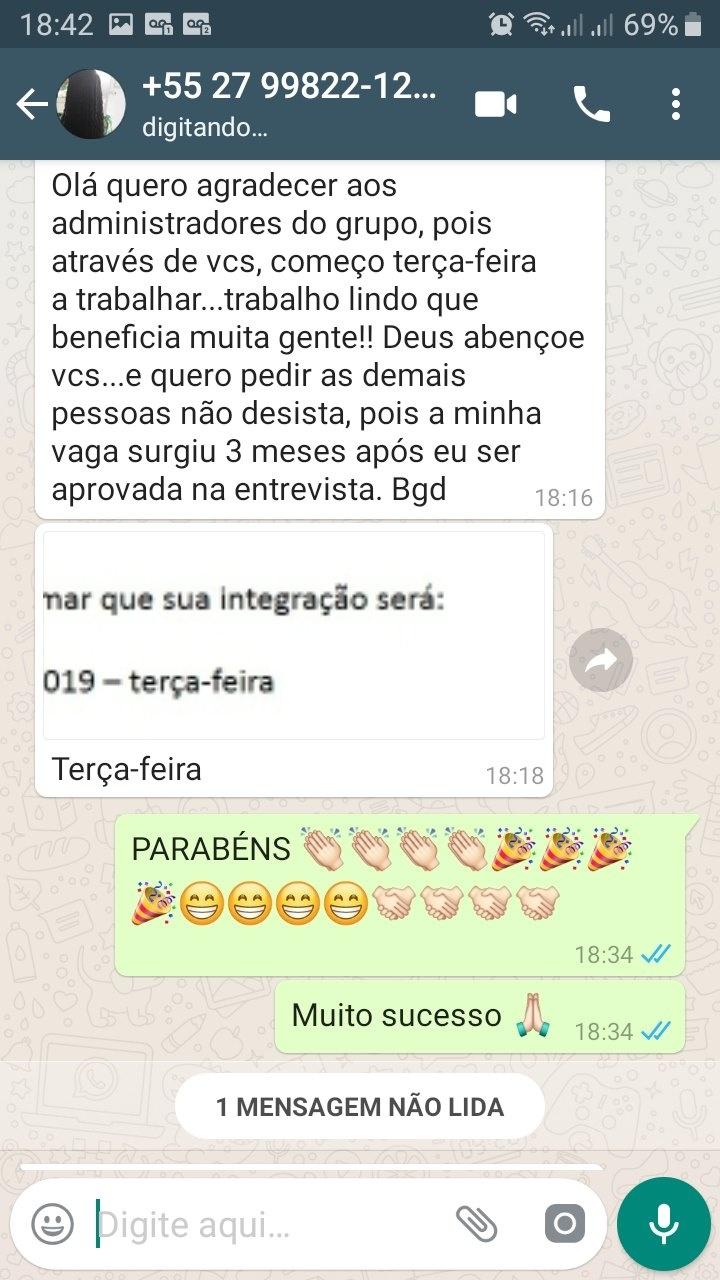The height and width of the screenshot is (1280, 720).
Task: Open the overflow menu
Action: pos(676,104)
